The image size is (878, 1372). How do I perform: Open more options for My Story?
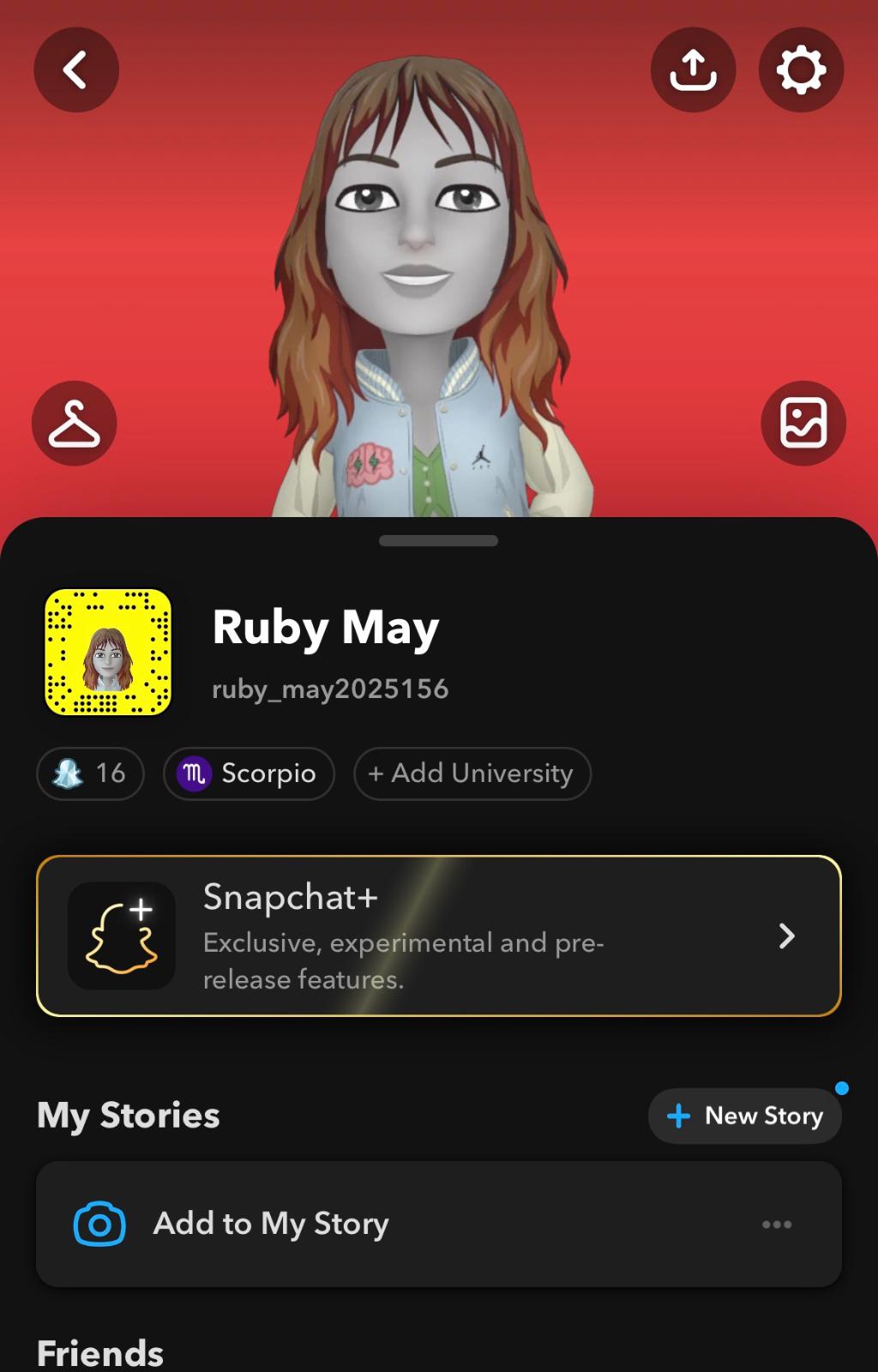[777, 1225]
